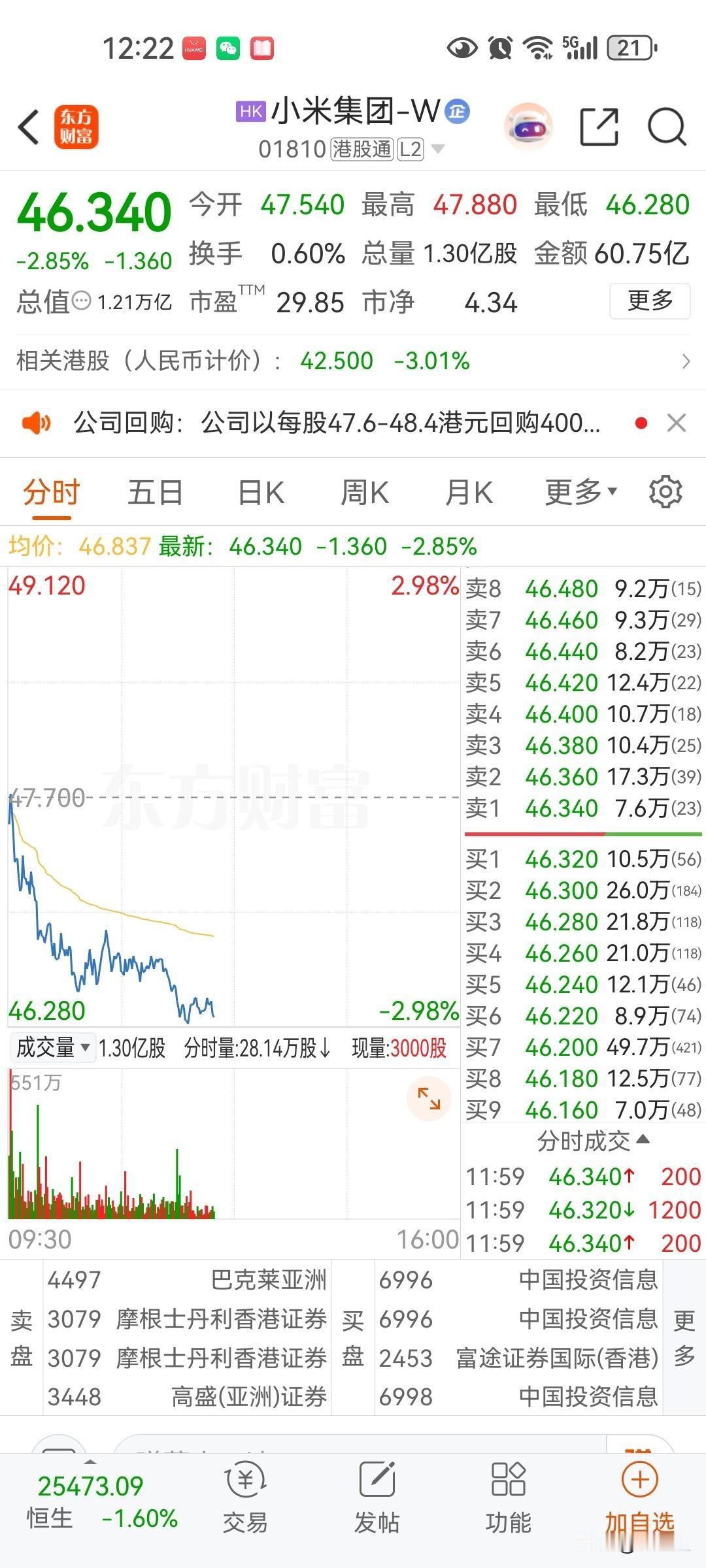The image size is (706, 1568).
Task: Open chart settings gear
Action: click(x=665, y=493)
